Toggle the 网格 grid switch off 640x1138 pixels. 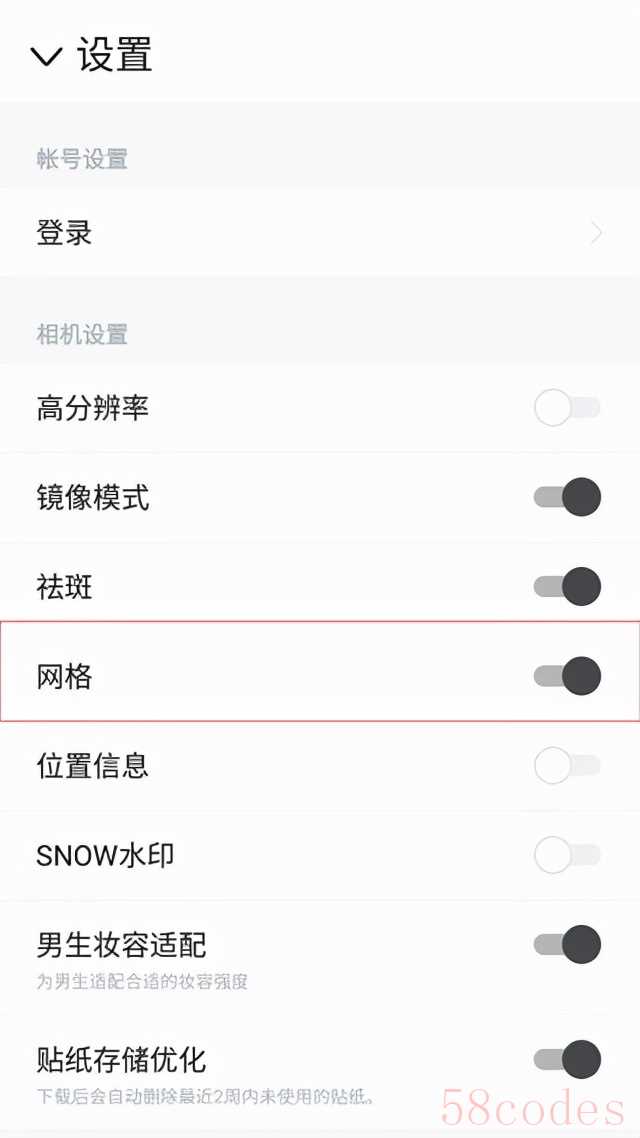[567, 676]
